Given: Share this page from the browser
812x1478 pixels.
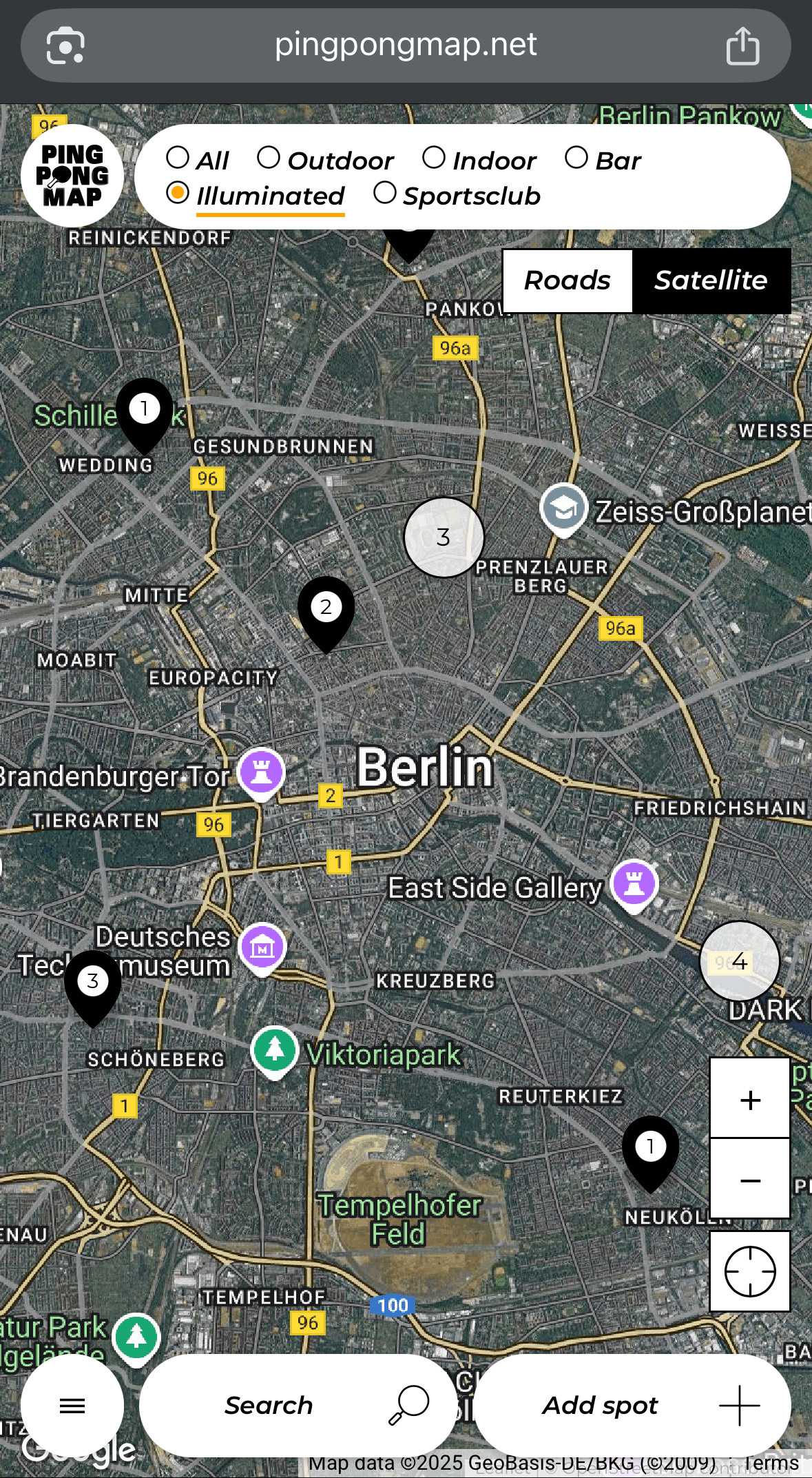Looking at the screenshot, I should tap(742, 46).
